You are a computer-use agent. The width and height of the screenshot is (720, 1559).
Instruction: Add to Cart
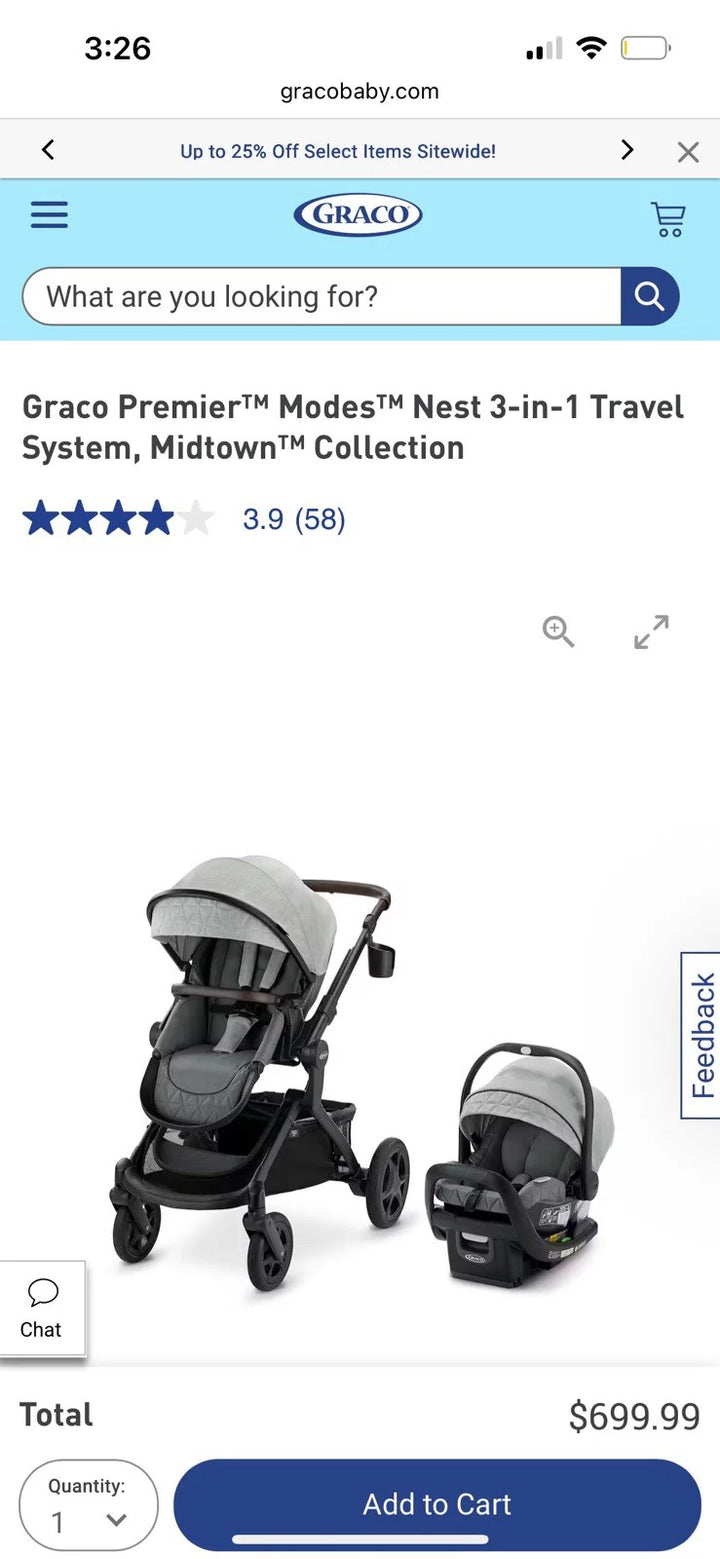click(x=437, y=1504)
